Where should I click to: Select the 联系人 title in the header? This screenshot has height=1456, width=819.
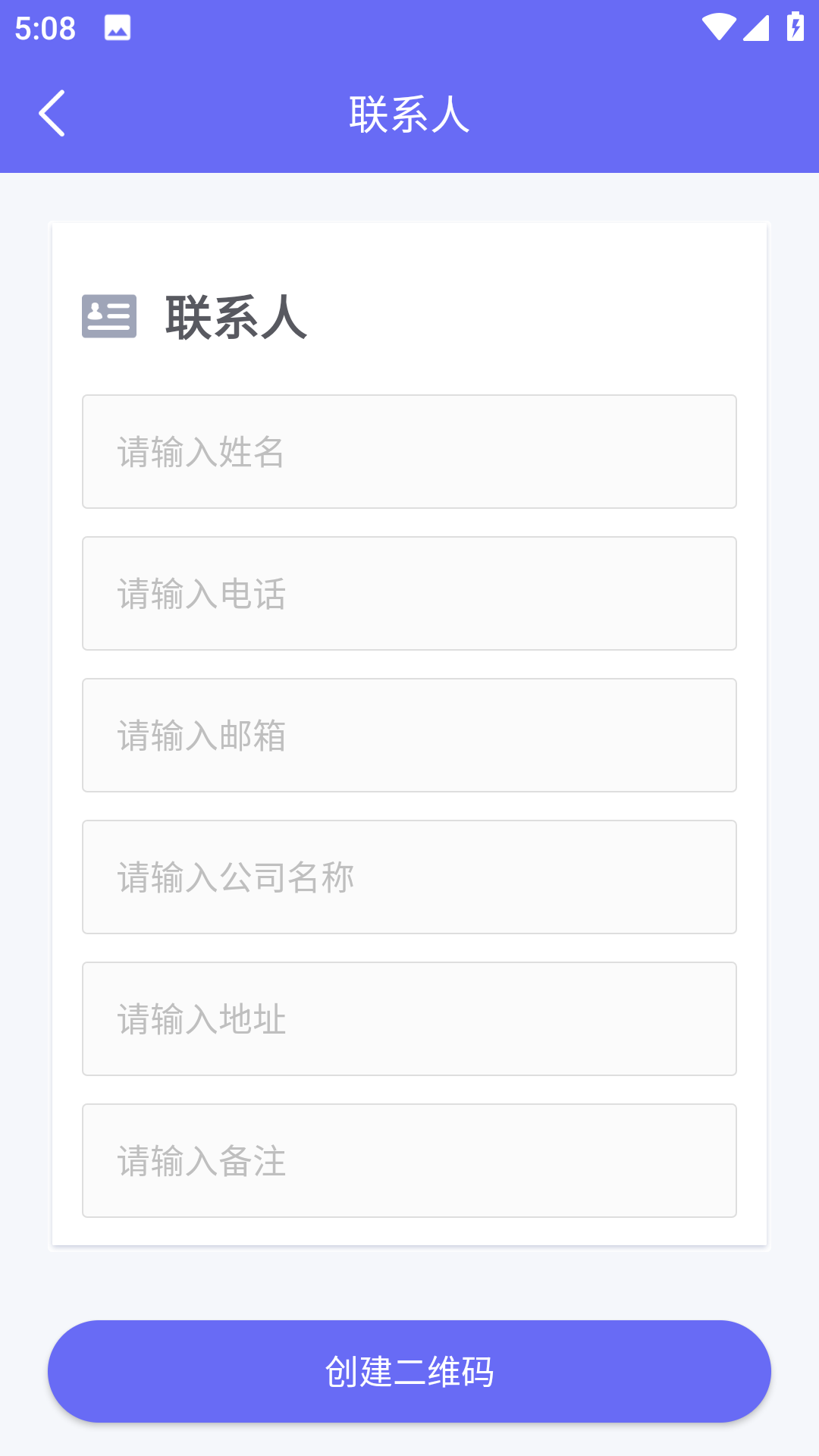pos(409,114)
